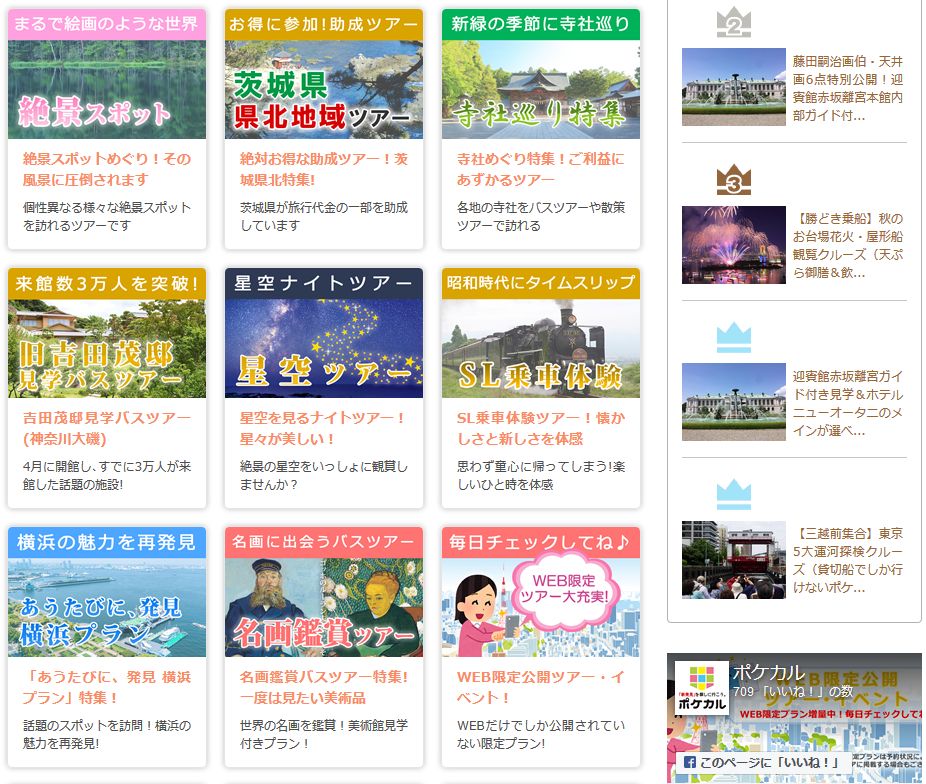Open the WEB限定公開ツアー・イベント card
Image resolution: width=926 pixels, height=784 pixels.
point(541,686)
